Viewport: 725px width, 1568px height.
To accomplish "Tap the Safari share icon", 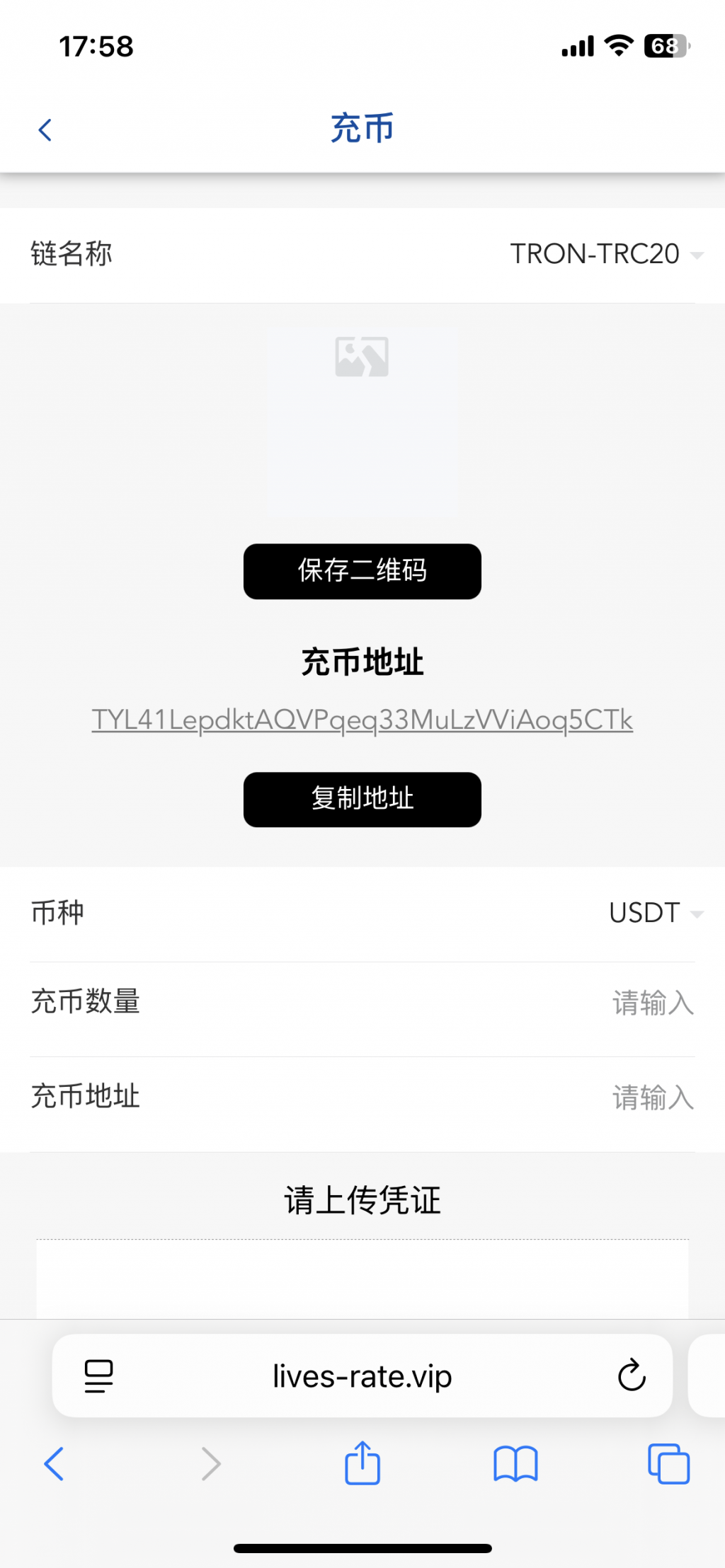I will pyautogui.click(x=362, y=1465).
